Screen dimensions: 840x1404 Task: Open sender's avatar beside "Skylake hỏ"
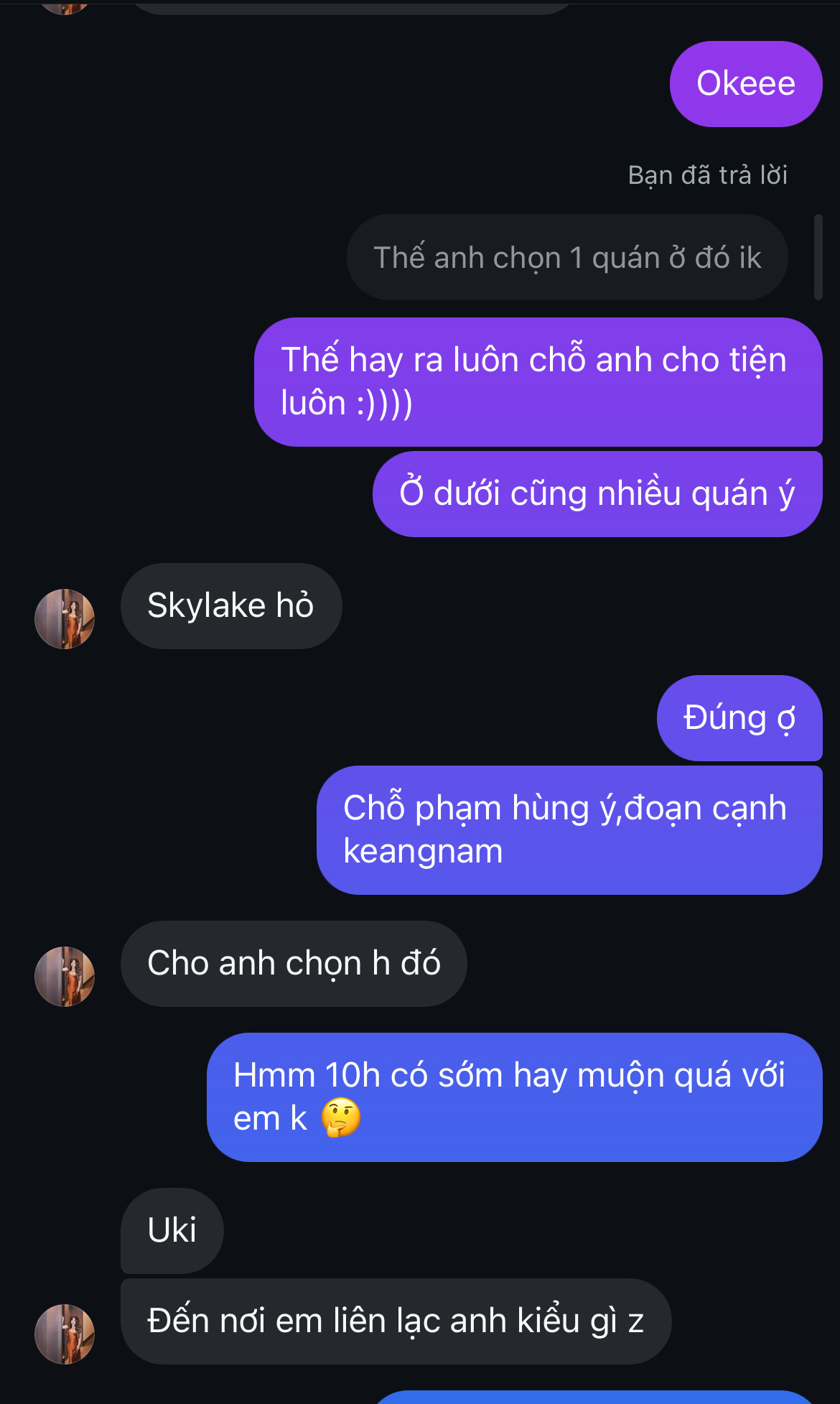coord(65,619)
